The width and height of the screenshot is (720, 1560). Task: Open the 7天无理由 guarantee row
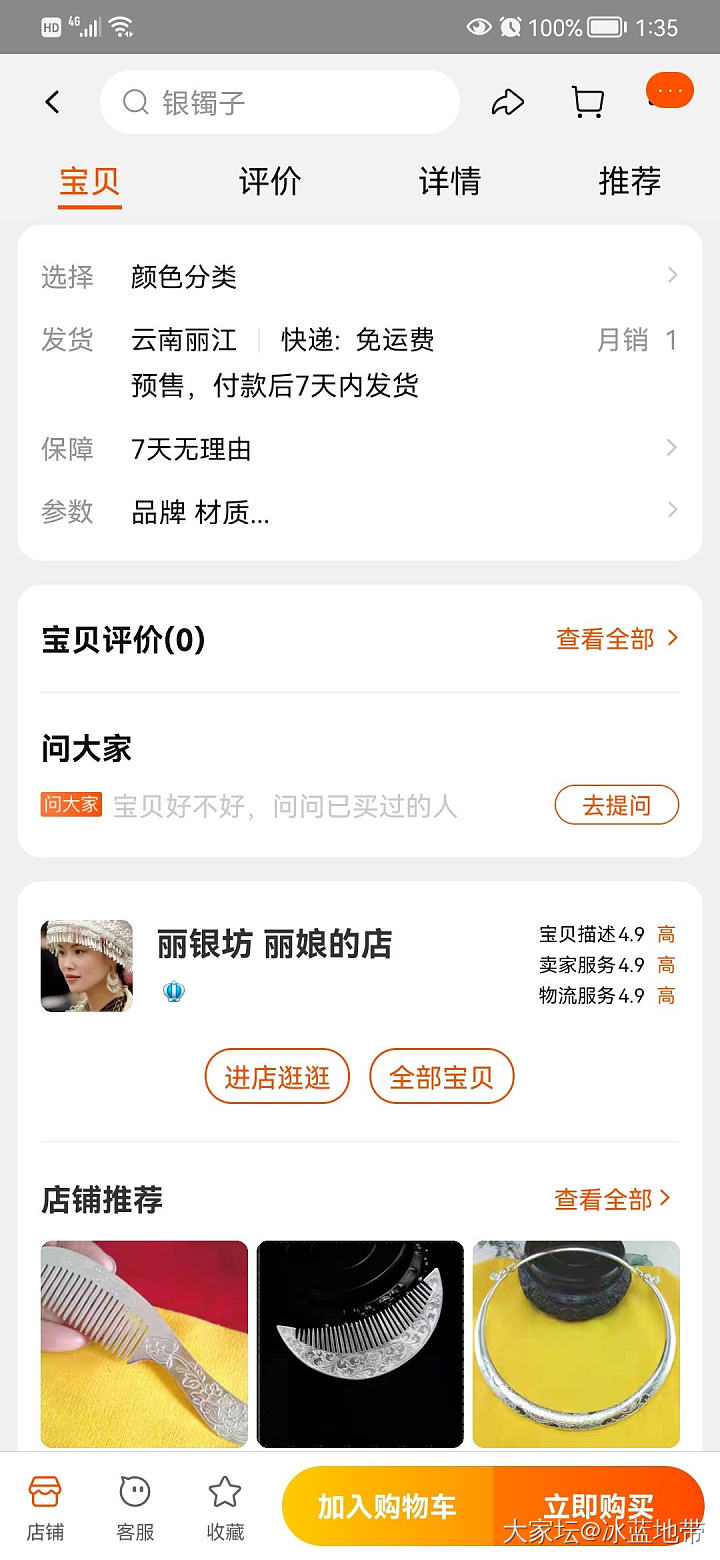click(x=360, y=449)
